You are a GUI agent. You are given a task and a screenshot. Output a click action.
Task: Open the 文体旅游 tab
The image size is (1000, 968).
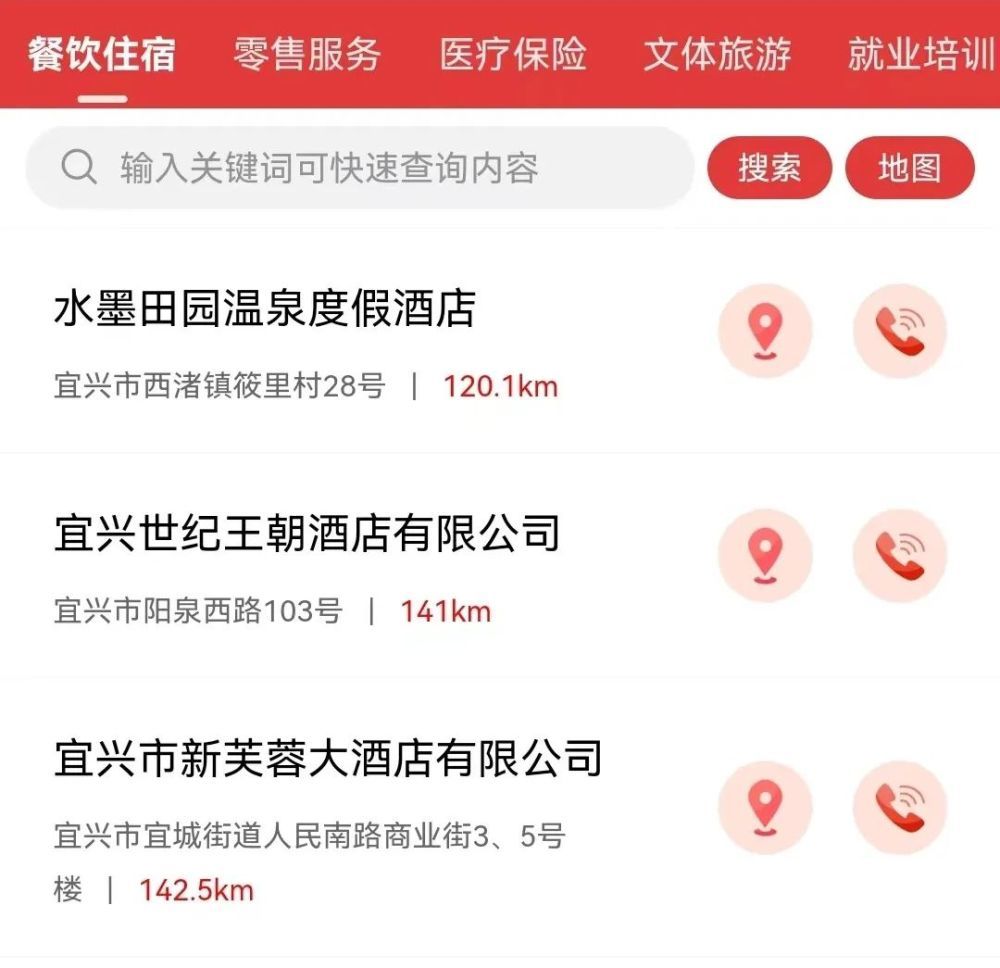(717, 54)
